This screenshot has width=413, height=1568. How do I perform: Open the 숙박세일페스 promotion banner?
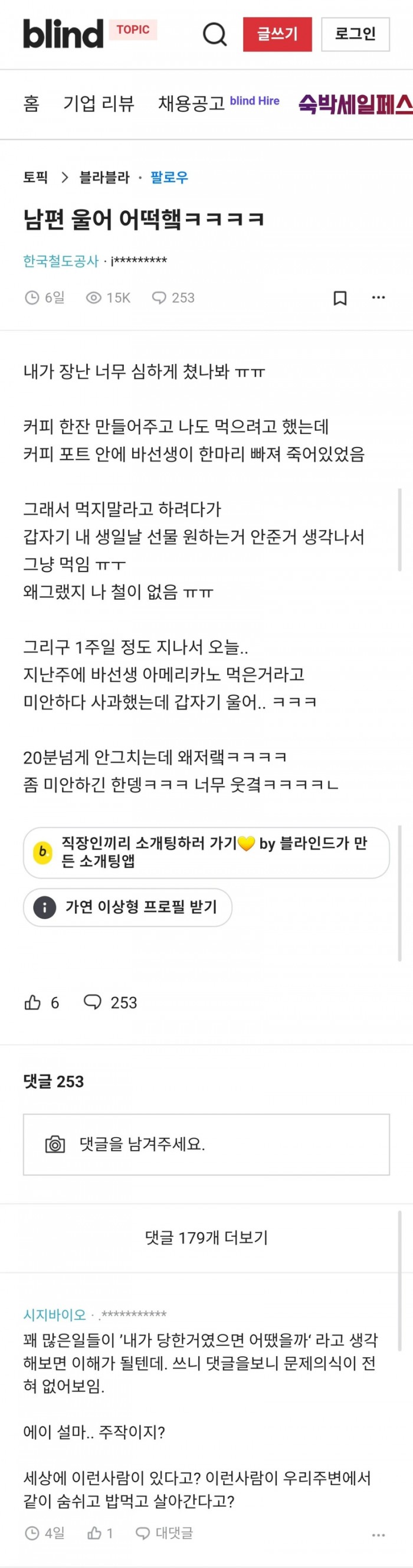(x=355, y=104)
